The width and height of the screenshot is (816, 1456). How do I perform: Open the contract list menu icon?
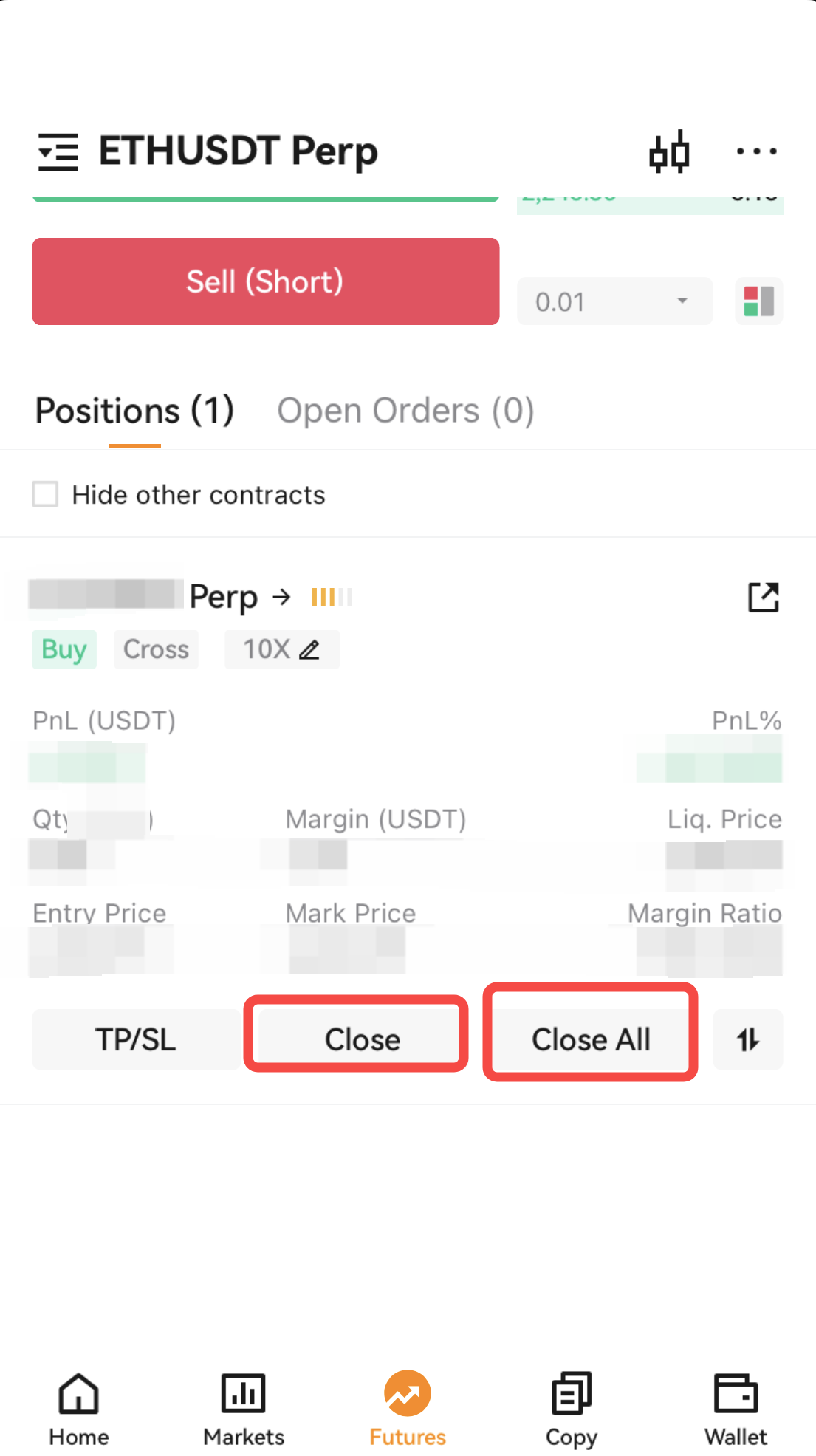[x=58, y=151]
